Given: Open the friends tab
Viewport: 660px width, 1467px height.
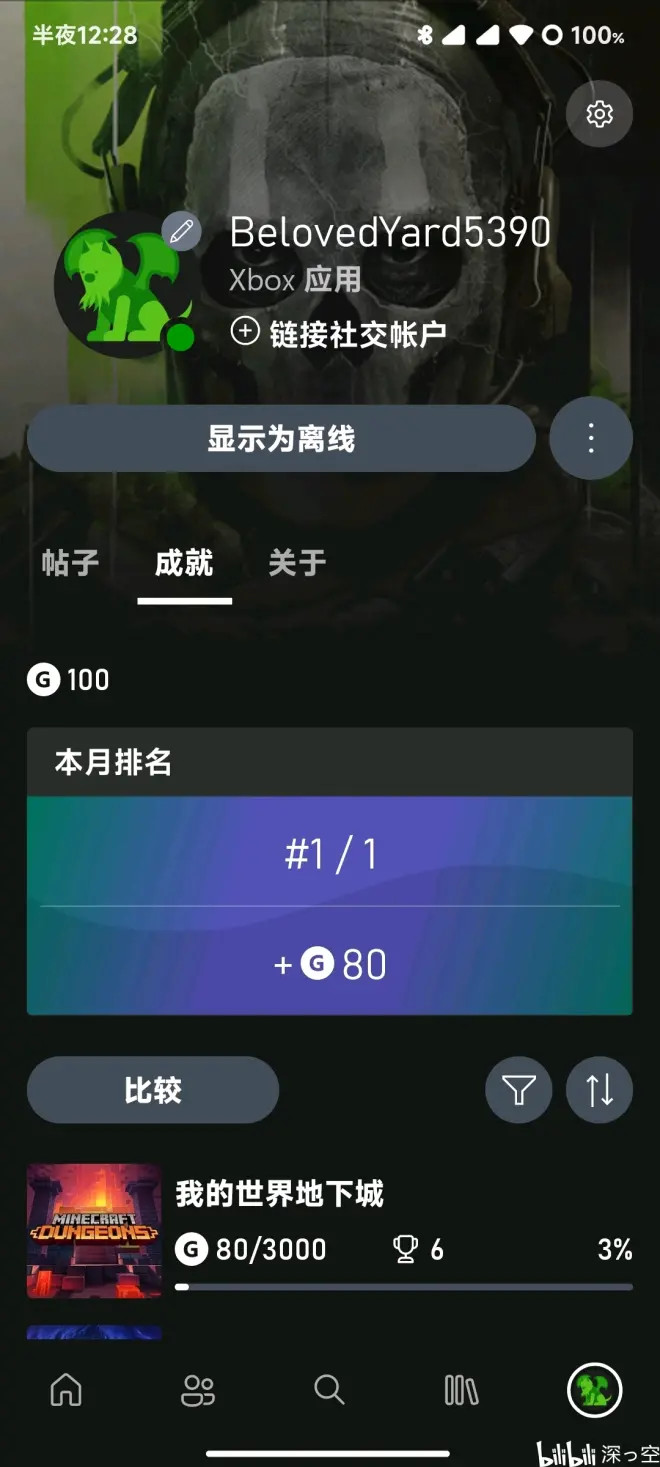Looking at the screenshot, I should (x=197, y=1390).
